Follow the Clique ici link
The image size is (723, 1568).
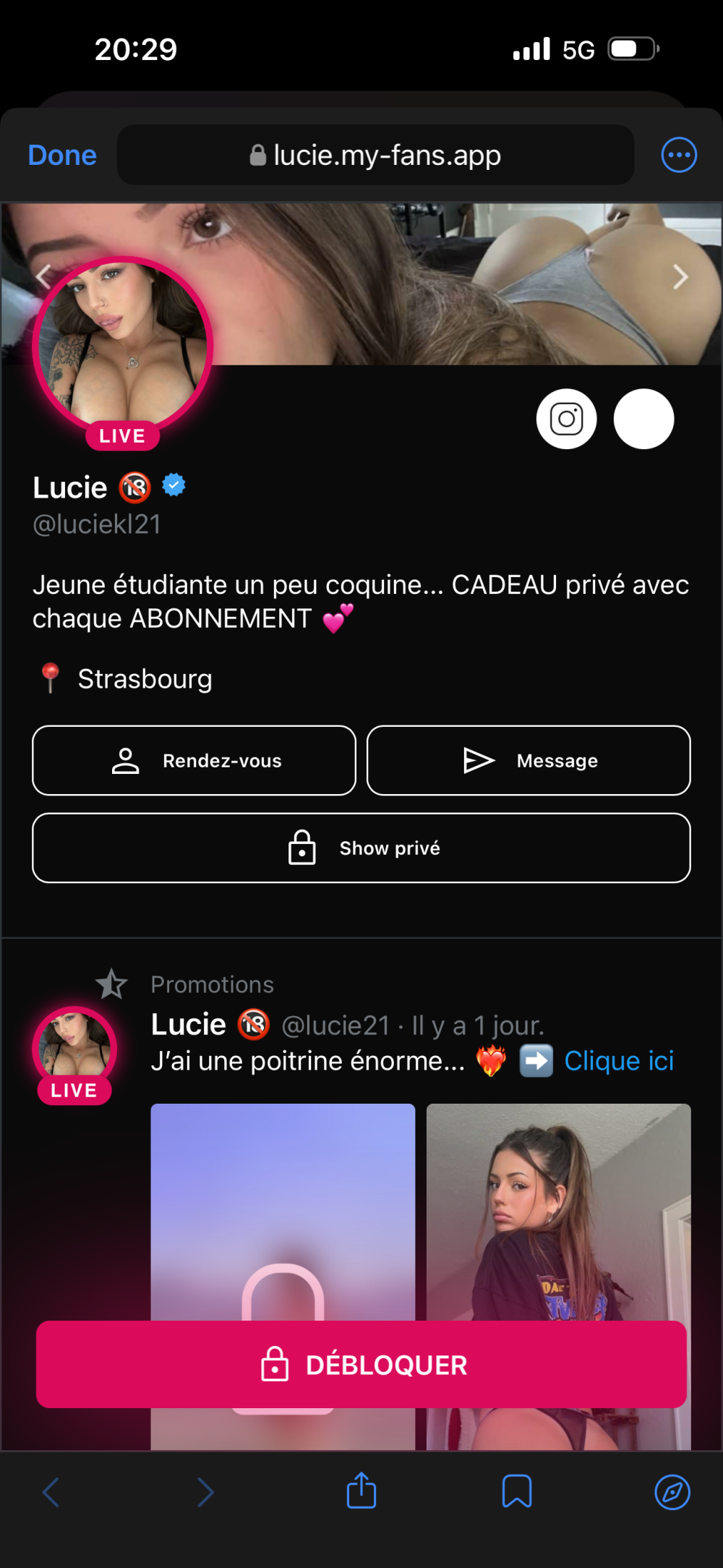[x=619, y=1061]
